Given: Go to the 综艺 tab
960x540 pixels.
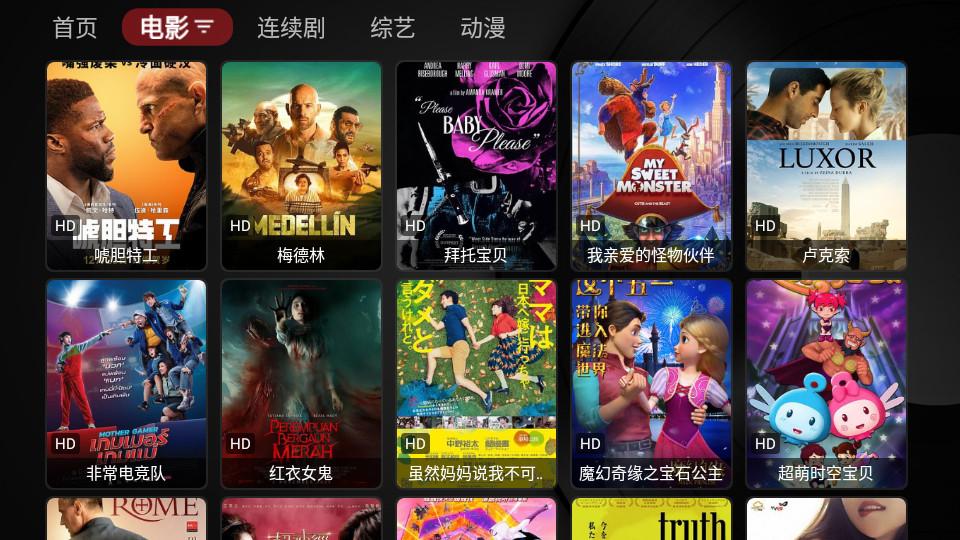Looking at the screenshot, I should [392, 28].
